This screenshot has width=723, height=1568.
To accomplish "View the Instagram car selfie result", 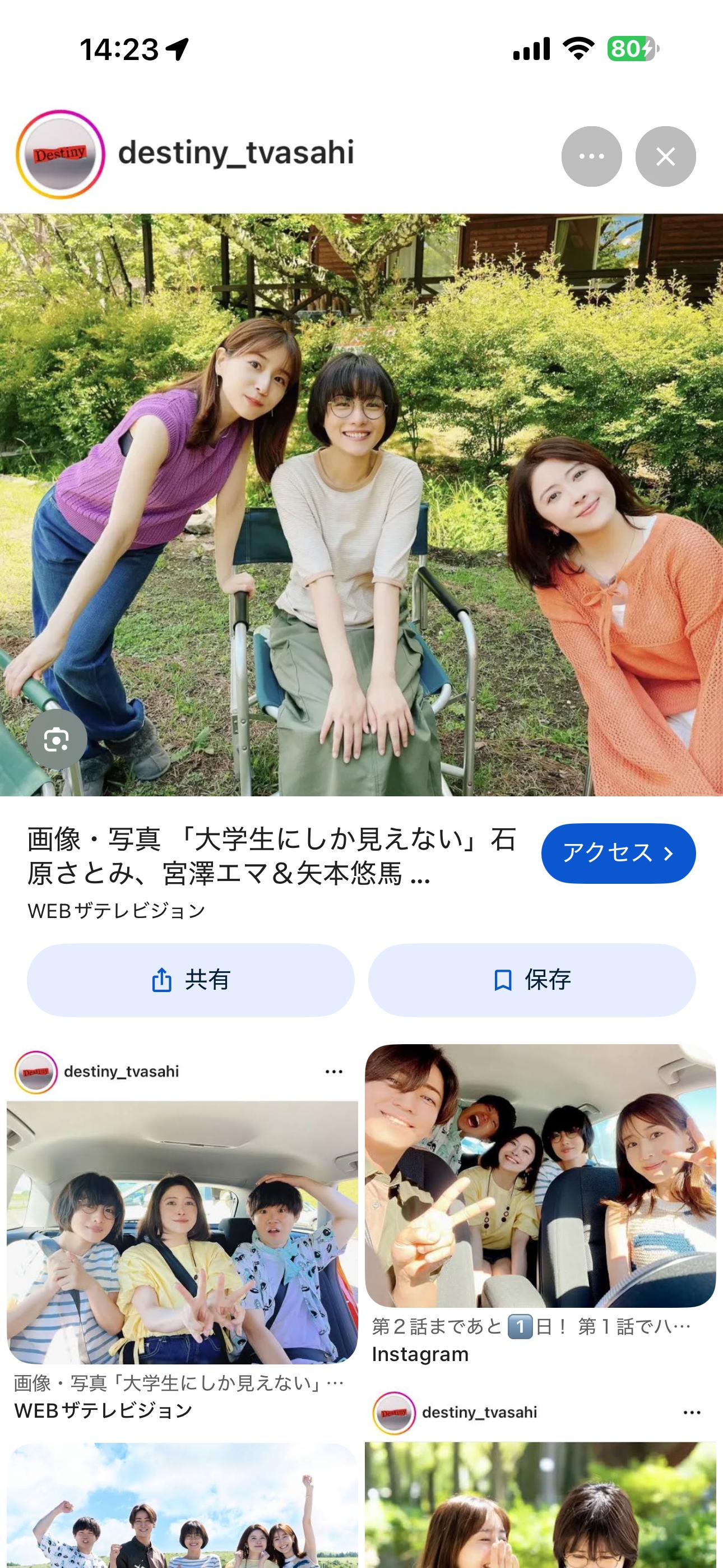I will click(540, 1175).
